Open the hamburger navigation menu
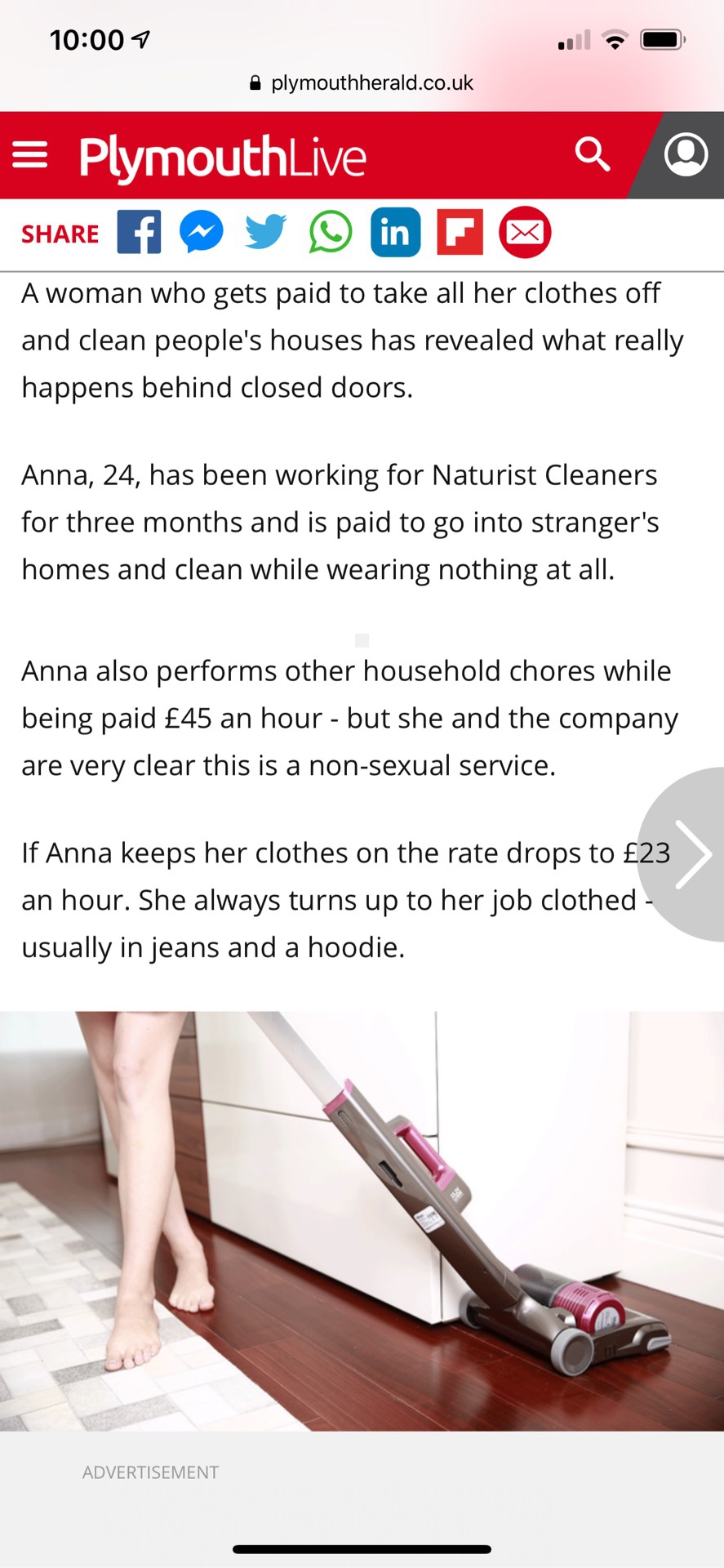 [30, 154]
